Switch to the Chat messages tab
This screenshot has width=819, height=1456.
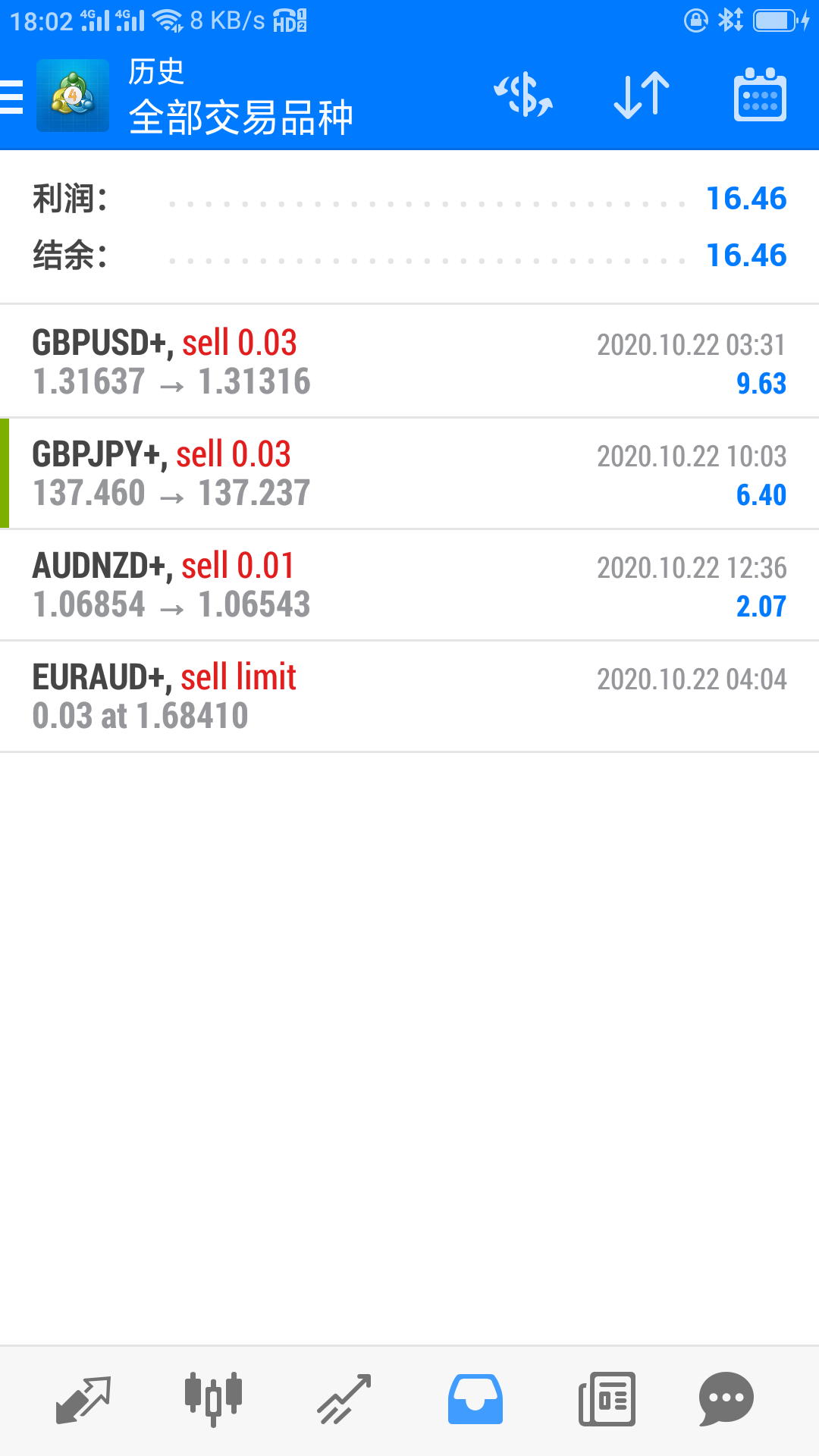(726, 1399)
